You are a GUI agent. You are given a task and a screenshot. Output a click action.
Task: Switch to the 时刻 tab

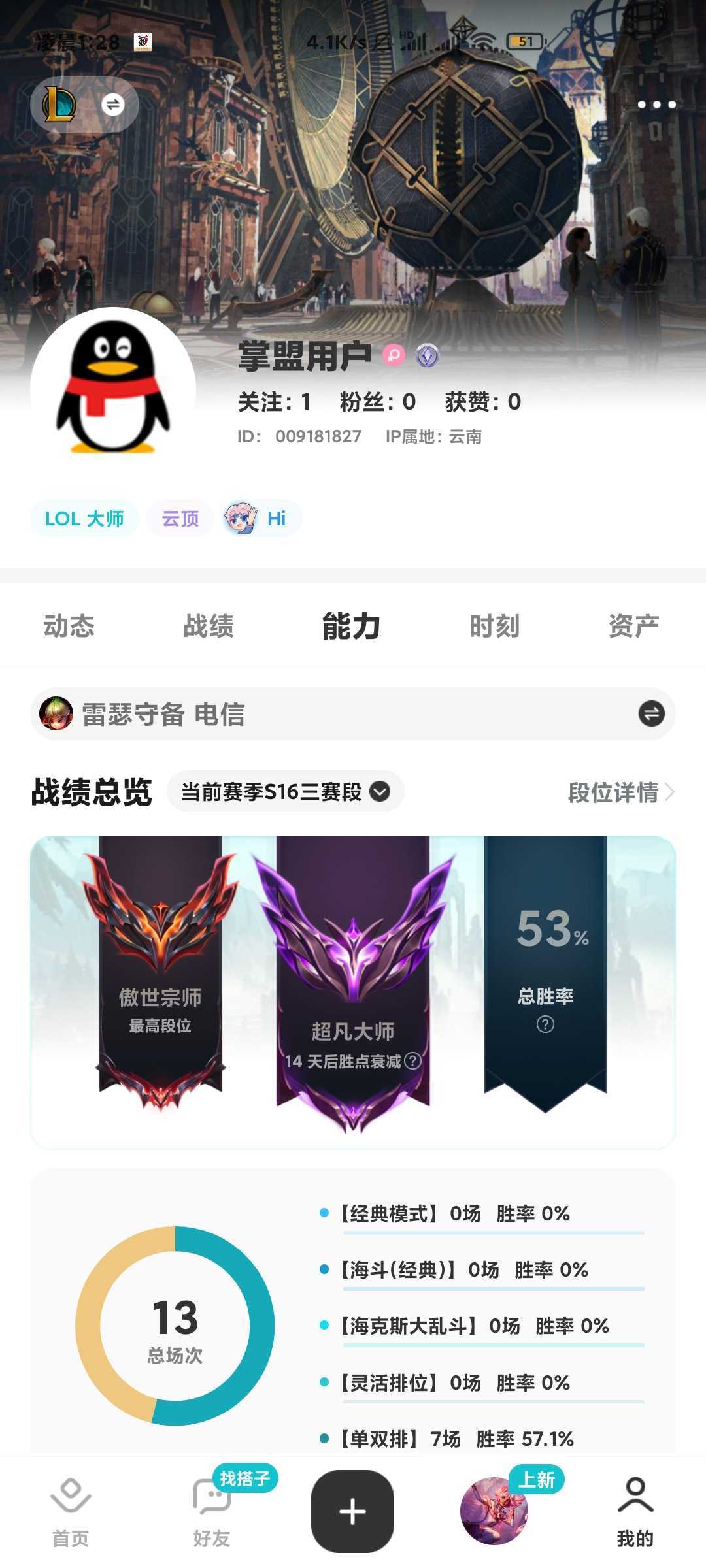[494, 626]
